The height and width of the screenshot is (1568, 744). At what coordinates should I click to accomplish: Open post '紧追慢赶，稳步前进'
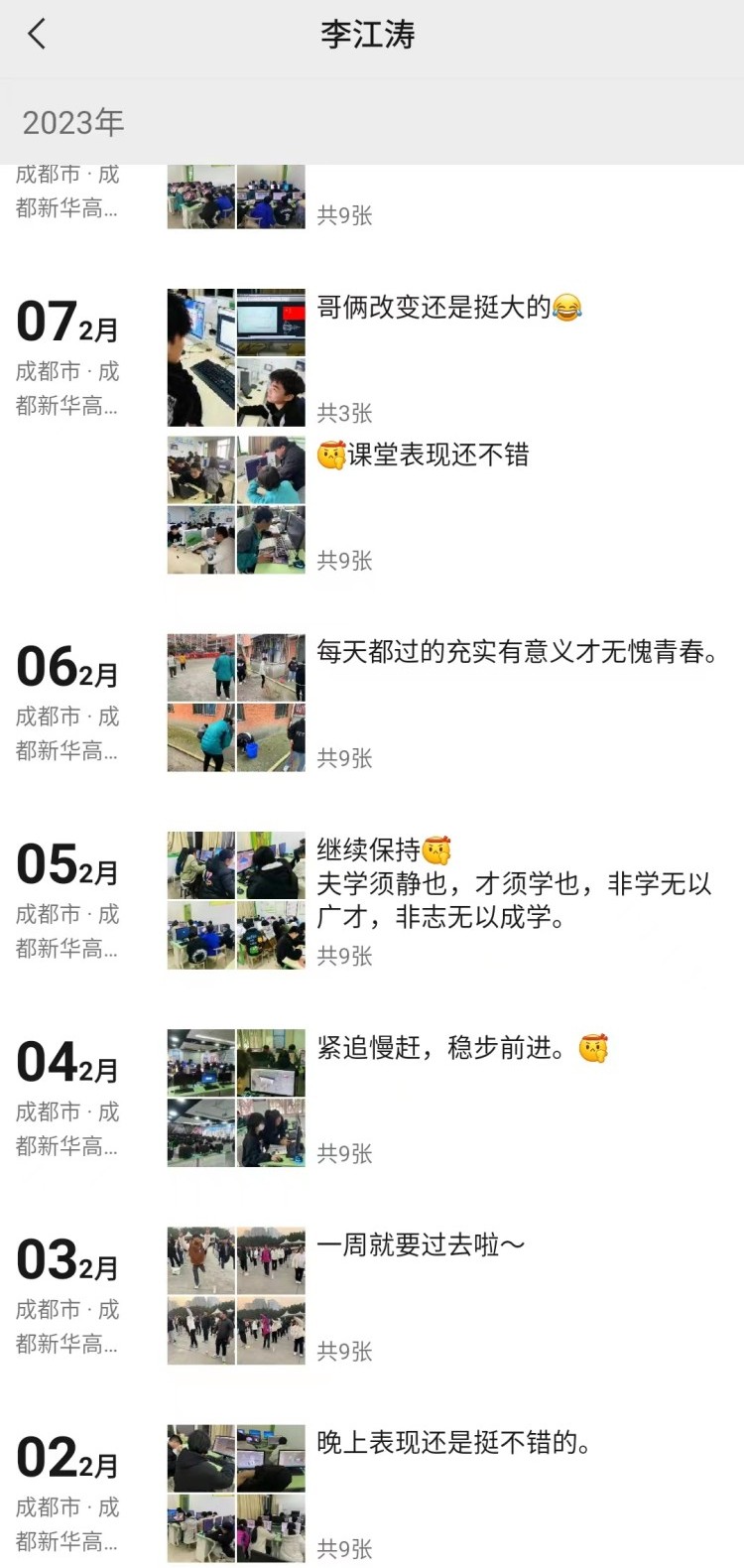click(x=461, y=1048)
